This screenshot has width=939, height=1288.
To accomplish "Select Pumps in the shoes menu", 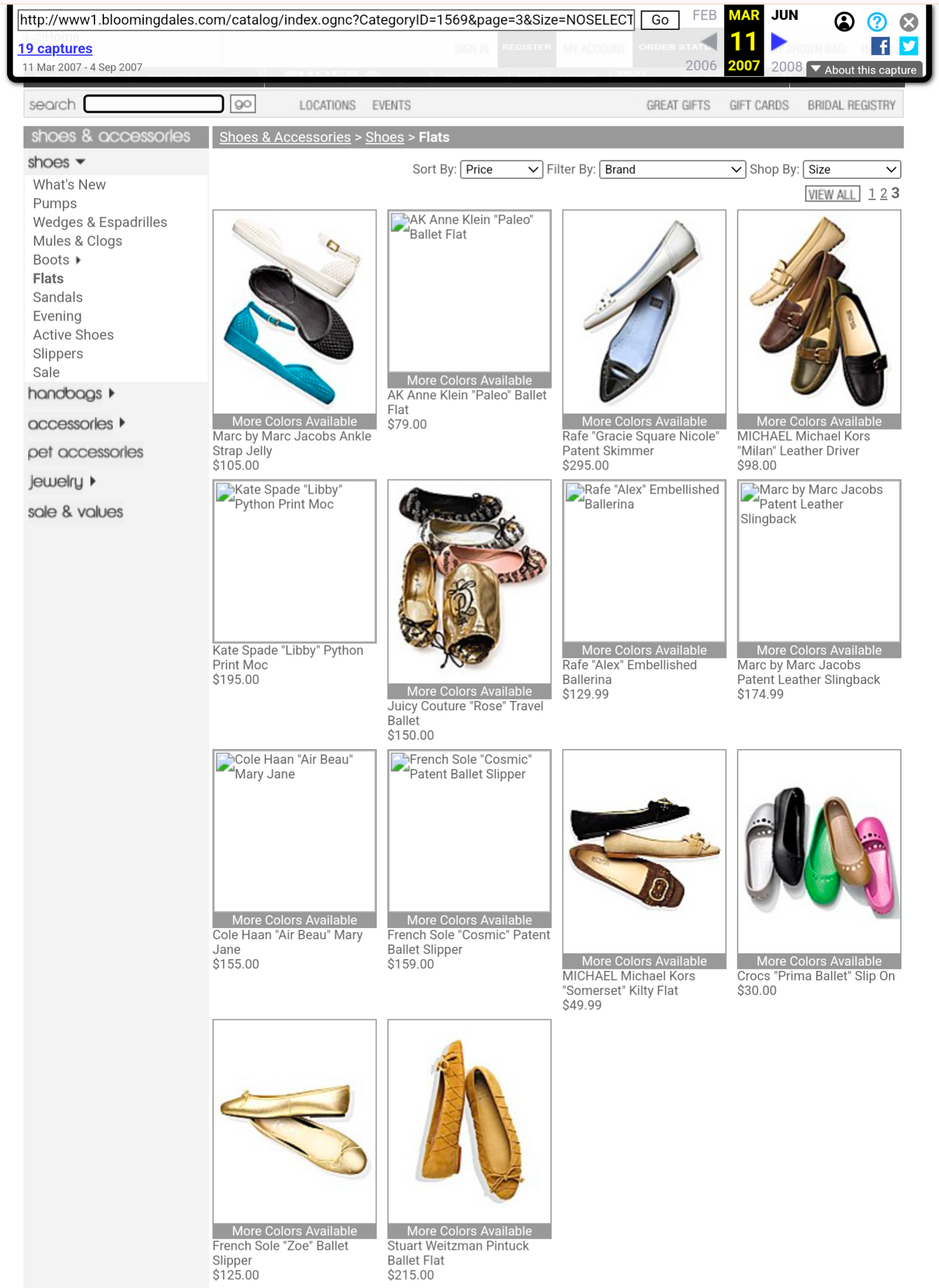I will point(54,203).
